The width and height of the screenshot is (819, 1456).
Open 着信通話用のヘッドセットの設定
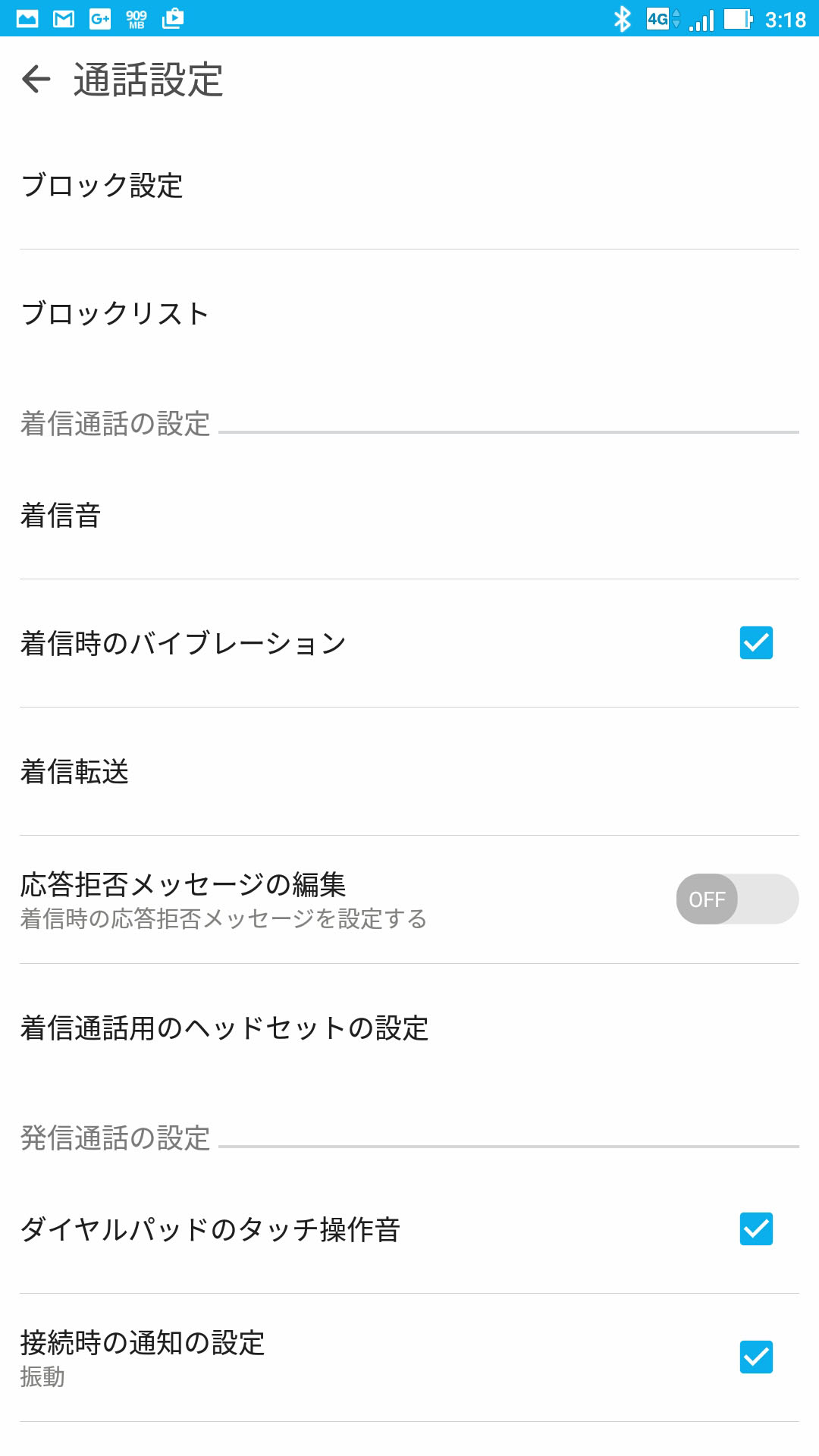[x=409, y=1028]
